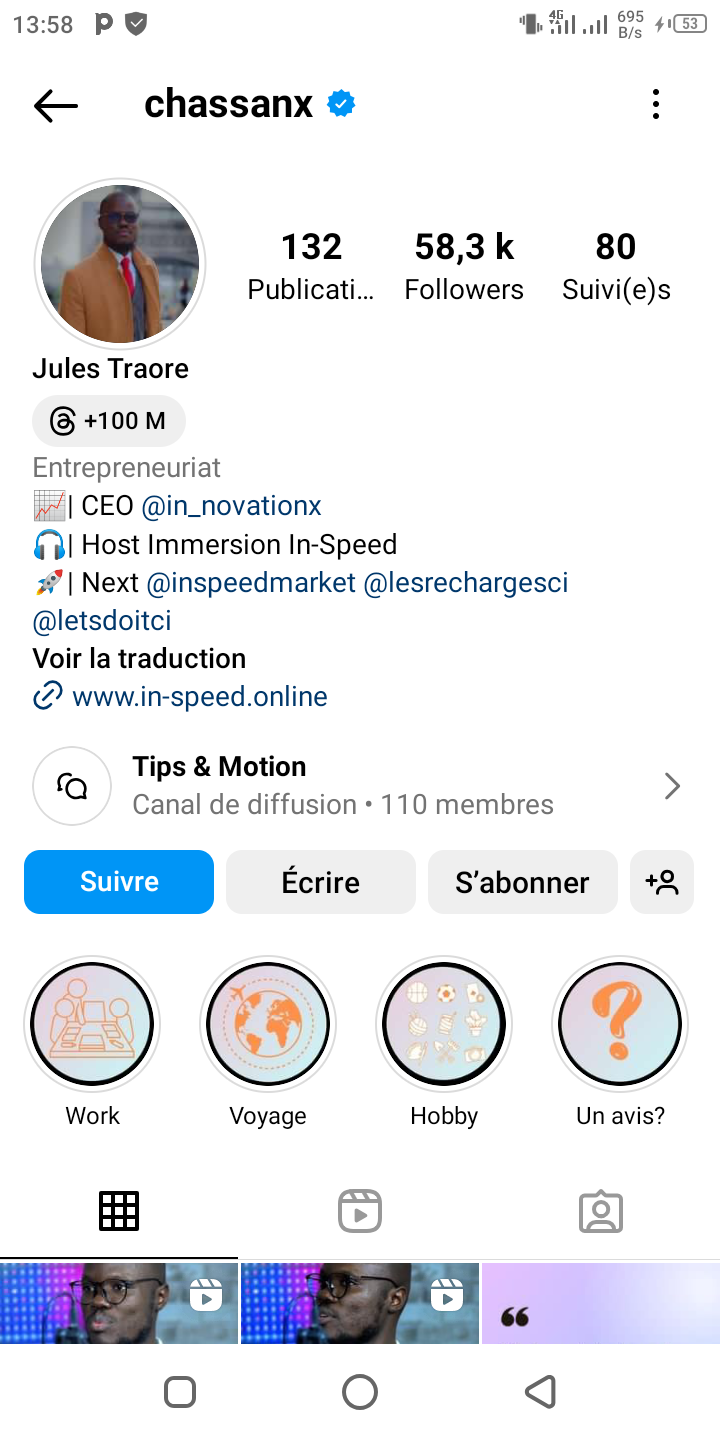Image resolution: width=720 pixels, height=1440 pixels.
Task: Tap the S'abonner button
Action: pos(522,882)
